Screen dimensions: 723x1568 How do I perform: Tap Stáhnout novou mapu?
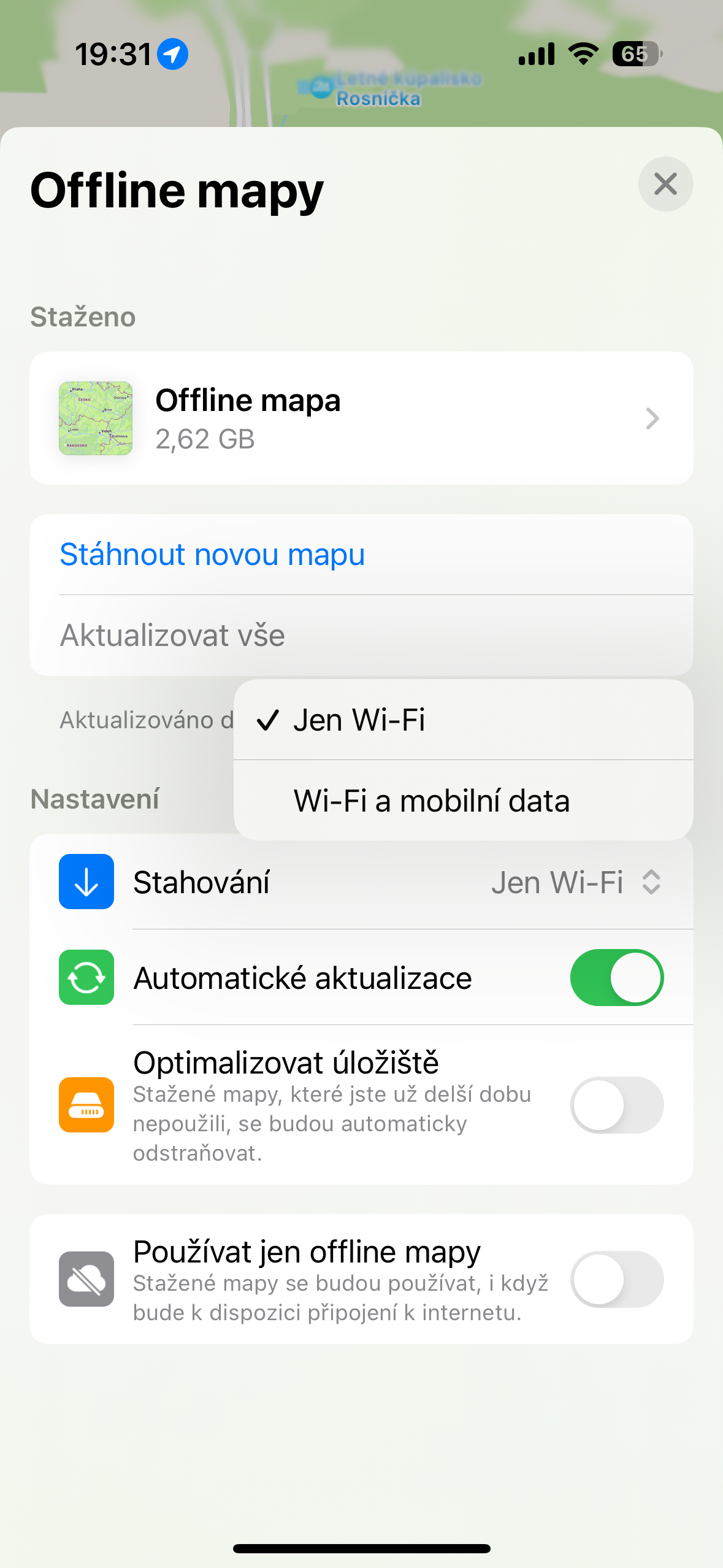[x=211, y=554]
